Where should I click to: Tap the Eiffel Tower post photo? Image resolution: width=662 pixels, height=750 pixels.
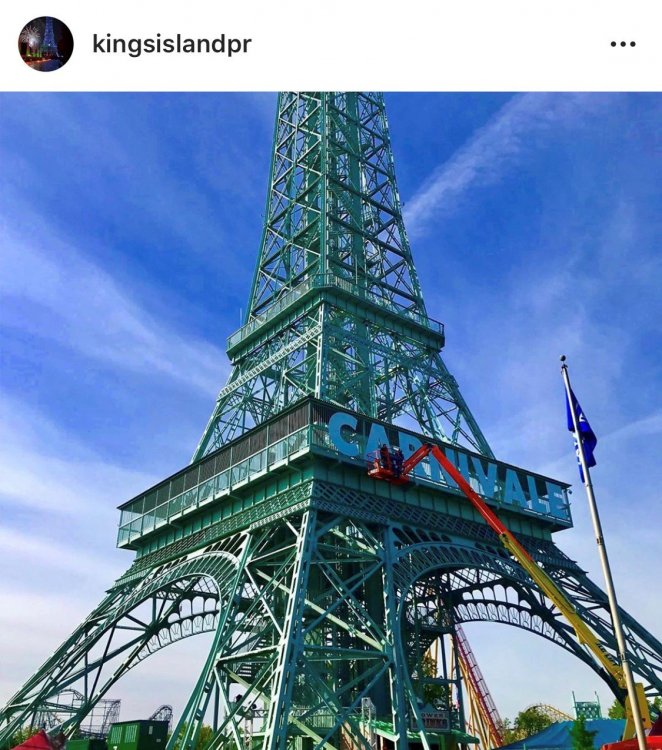[x=331, y=420]
